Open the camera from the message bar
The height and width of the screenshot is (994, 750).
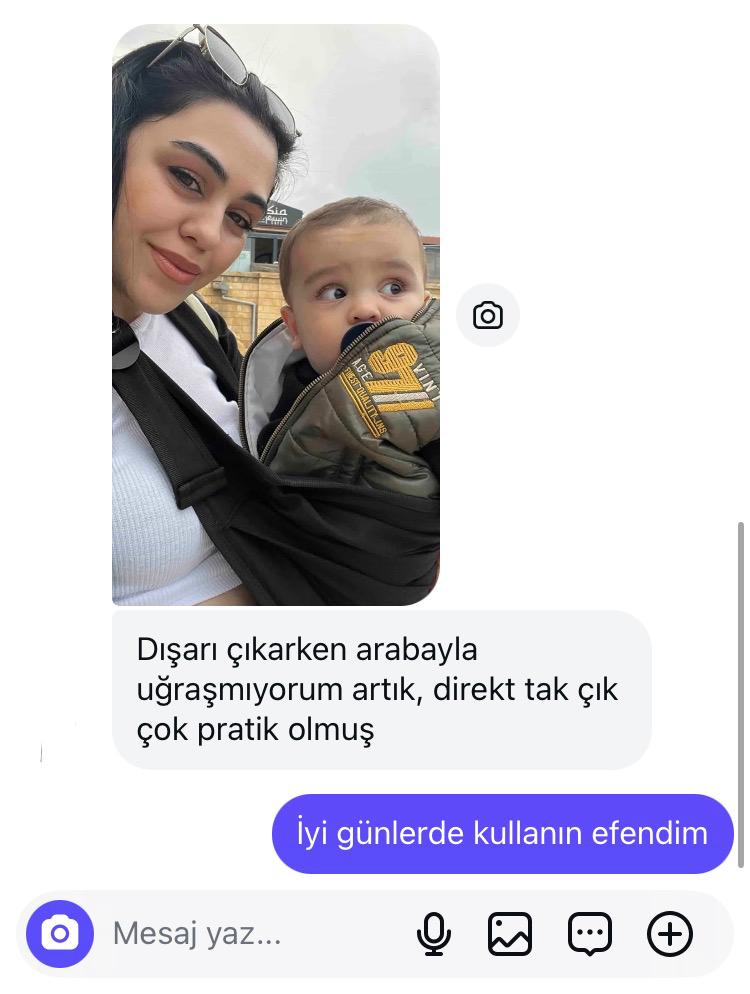60,934
